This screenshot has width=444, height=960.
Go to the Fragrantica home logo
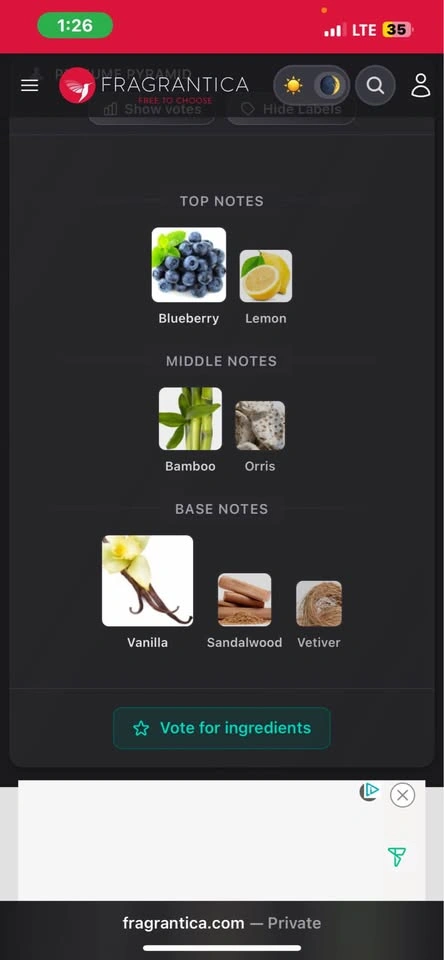click(154, 86)
